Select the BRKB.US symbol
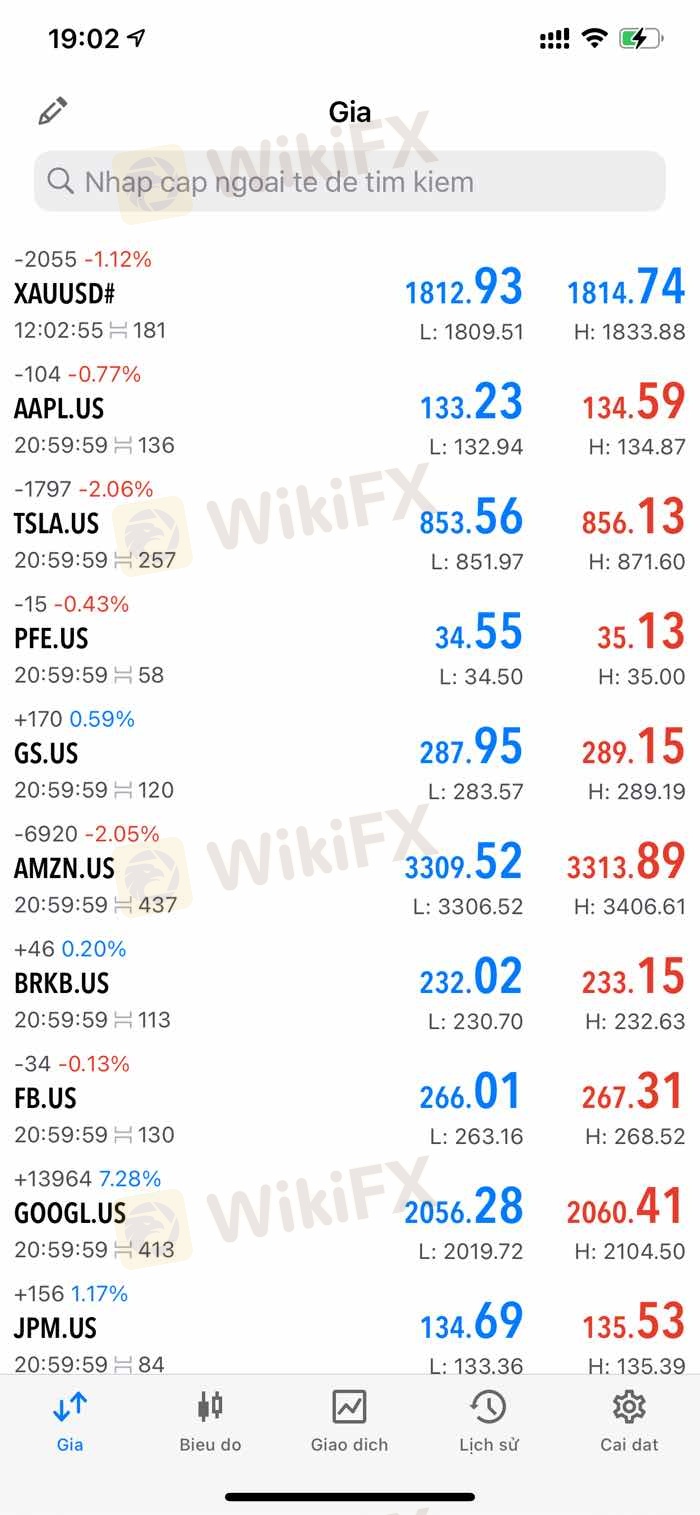Screen dimensions: 700x1515 point(62,983)
